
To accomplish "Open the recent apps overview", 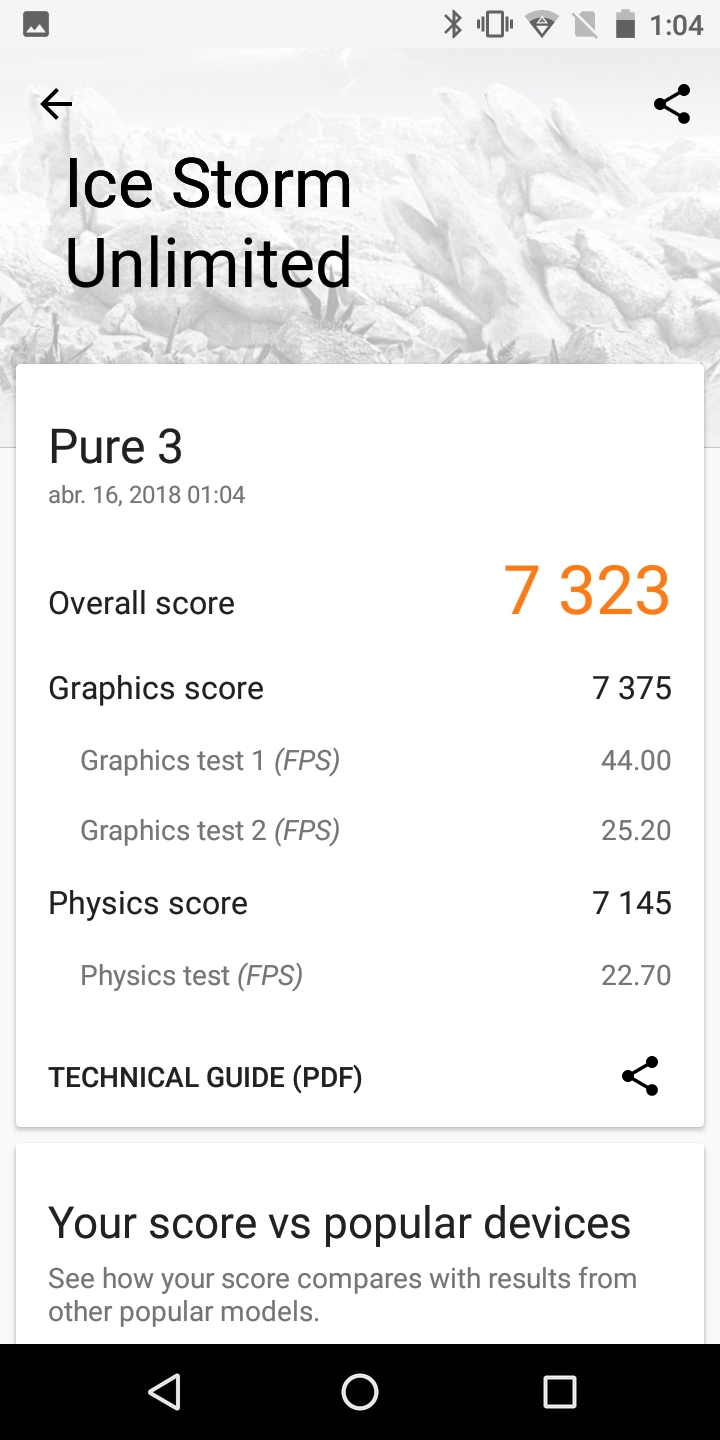I will pos(559,1391).
